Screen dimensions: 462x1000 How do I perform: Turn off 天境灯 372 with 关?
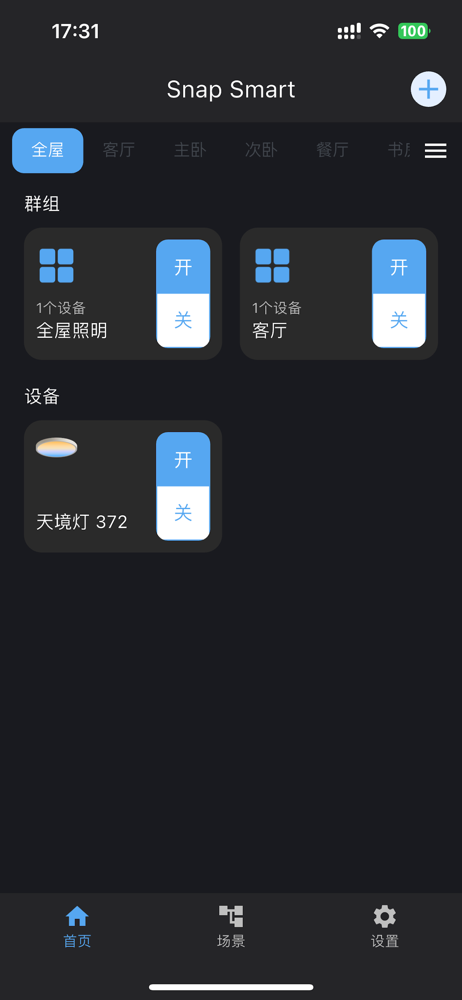click(x=183, y=513)
